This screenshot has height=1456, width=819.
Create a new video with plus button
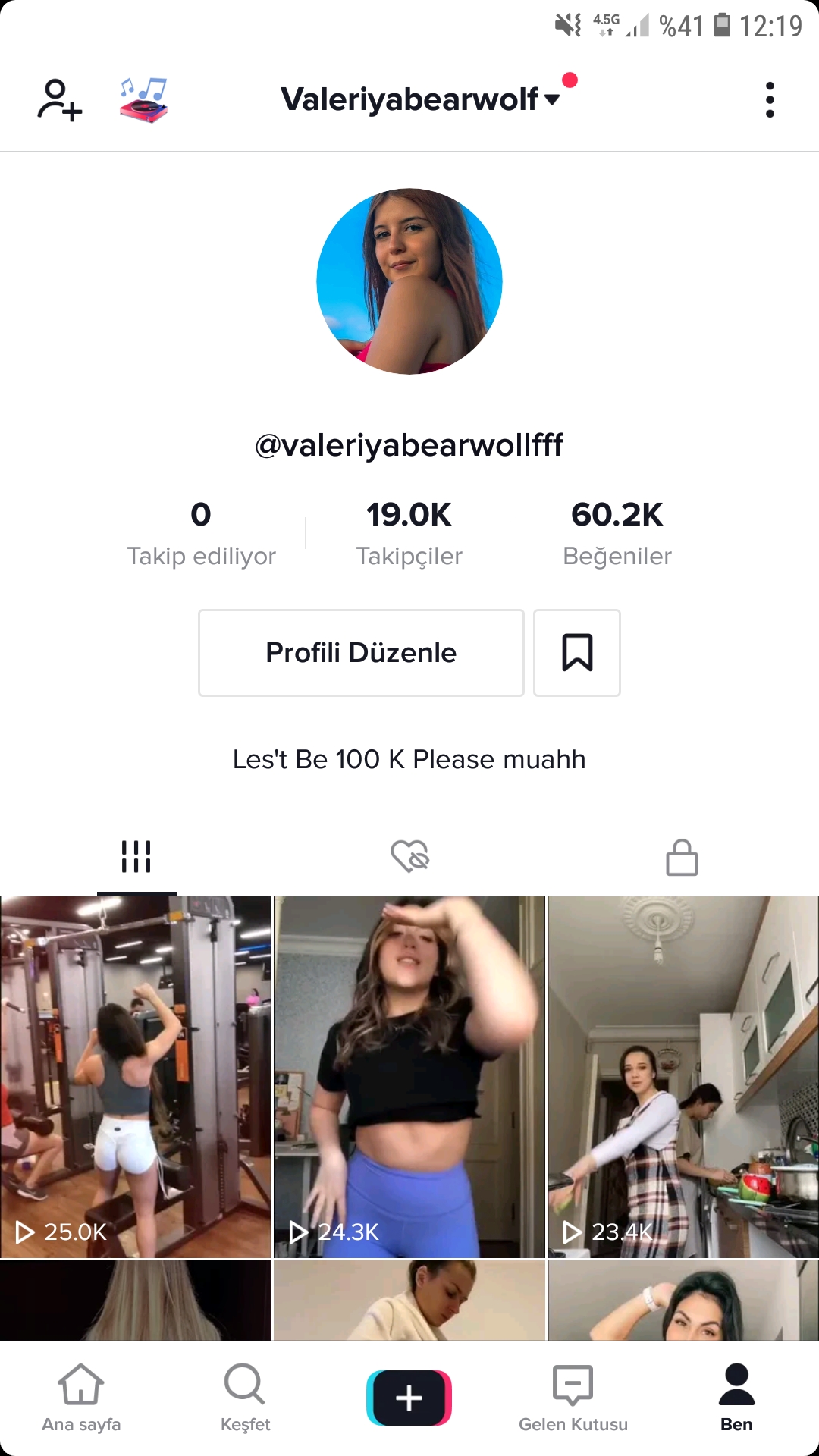point(409,1398)
